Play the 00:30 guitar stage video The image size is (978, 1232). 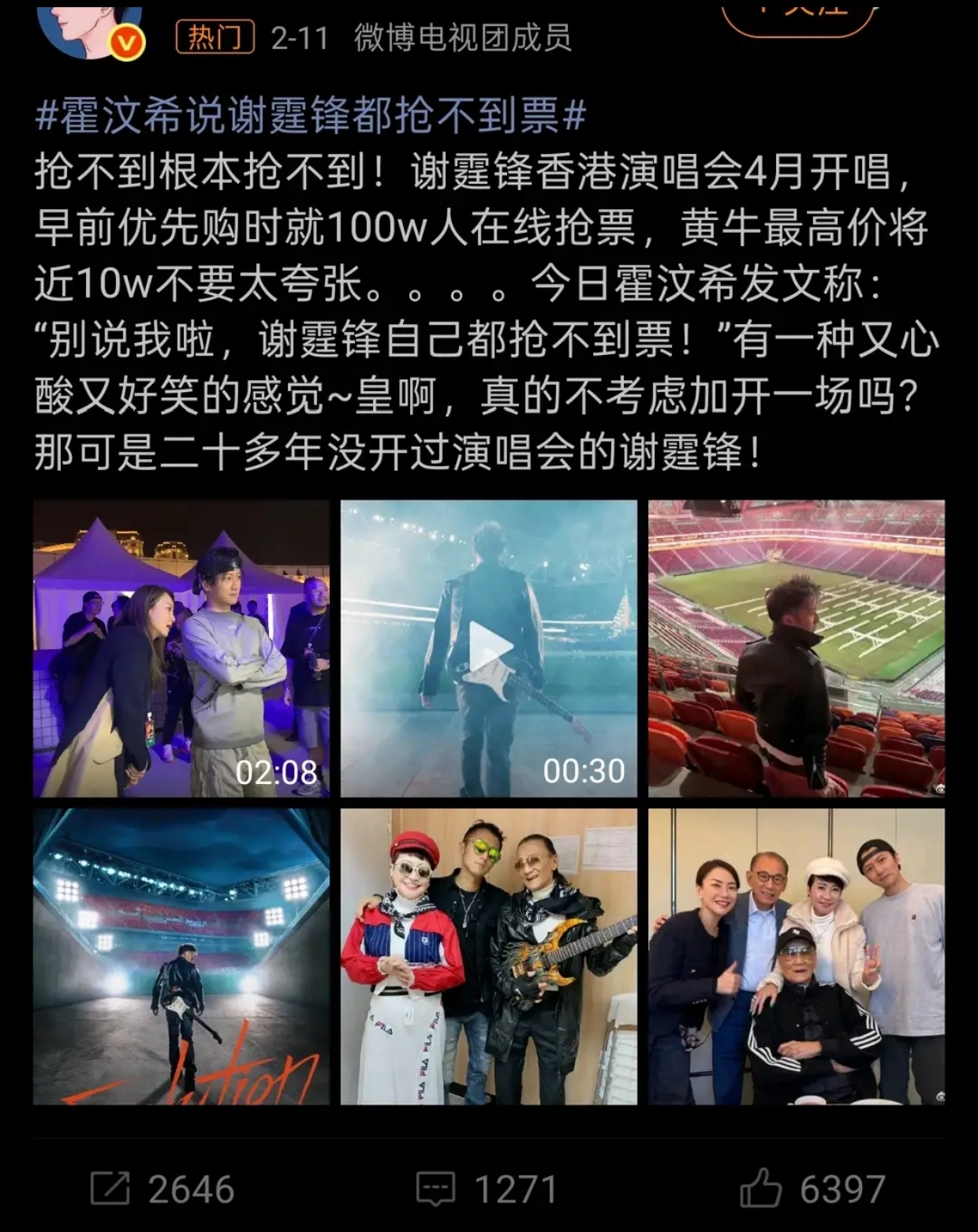click(488, 648)
